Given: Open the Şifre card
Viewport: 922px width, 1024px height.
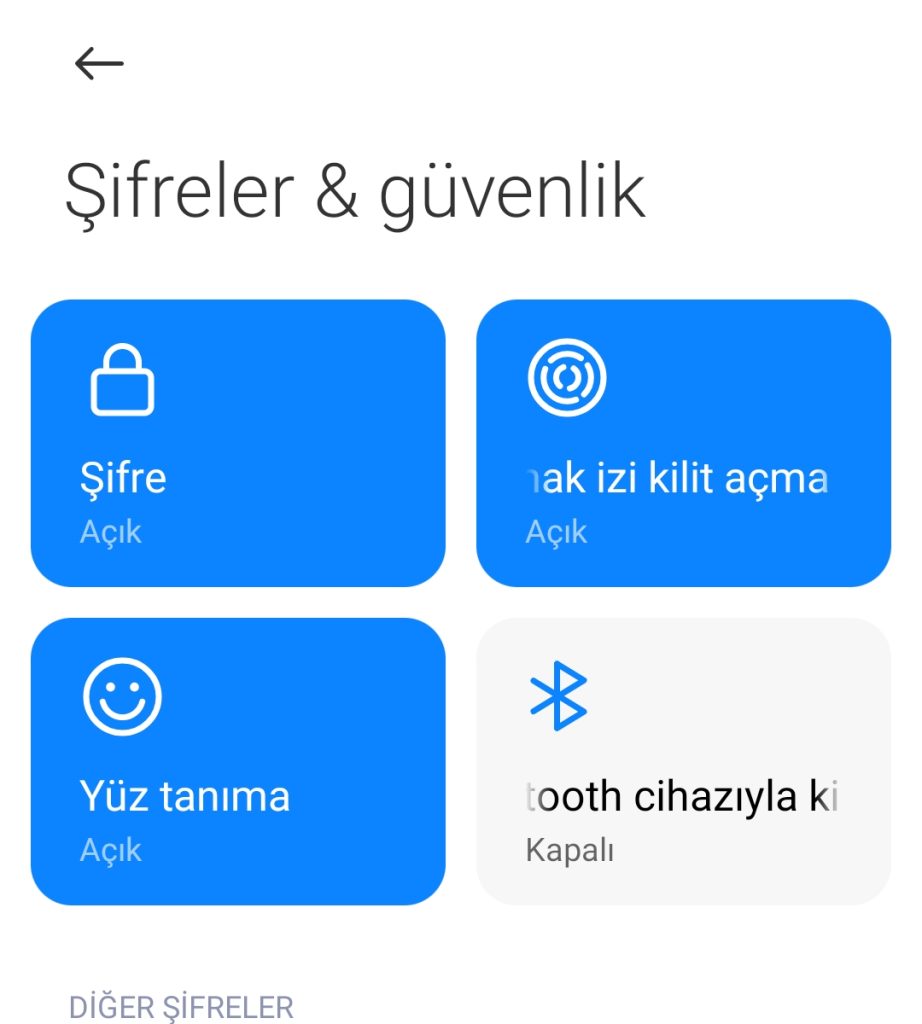Looking at the screenshot, I should tap(238, 442).
